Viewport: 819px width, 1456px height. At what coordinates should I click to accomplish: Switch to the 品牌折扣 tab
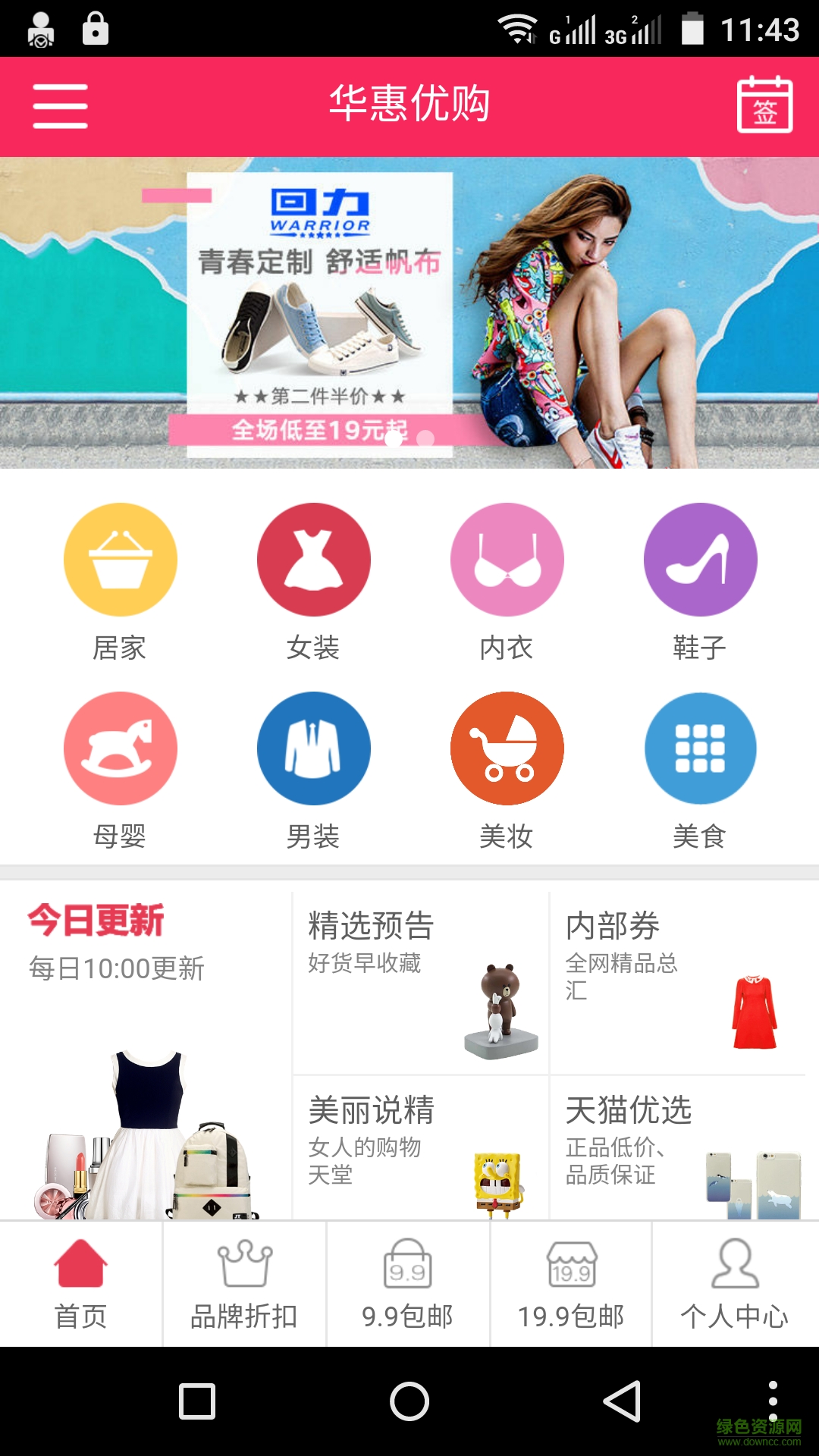244,1285
